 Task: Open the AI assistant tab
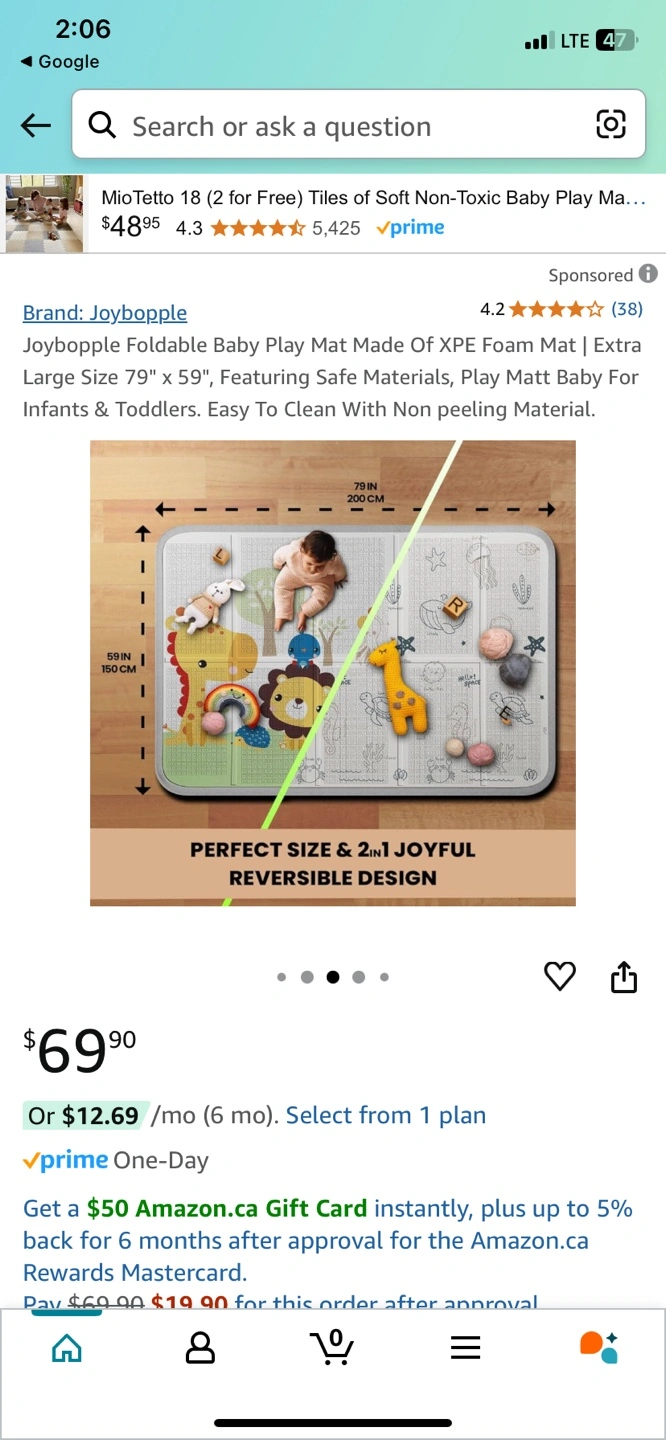click(x=599, y=1346)
